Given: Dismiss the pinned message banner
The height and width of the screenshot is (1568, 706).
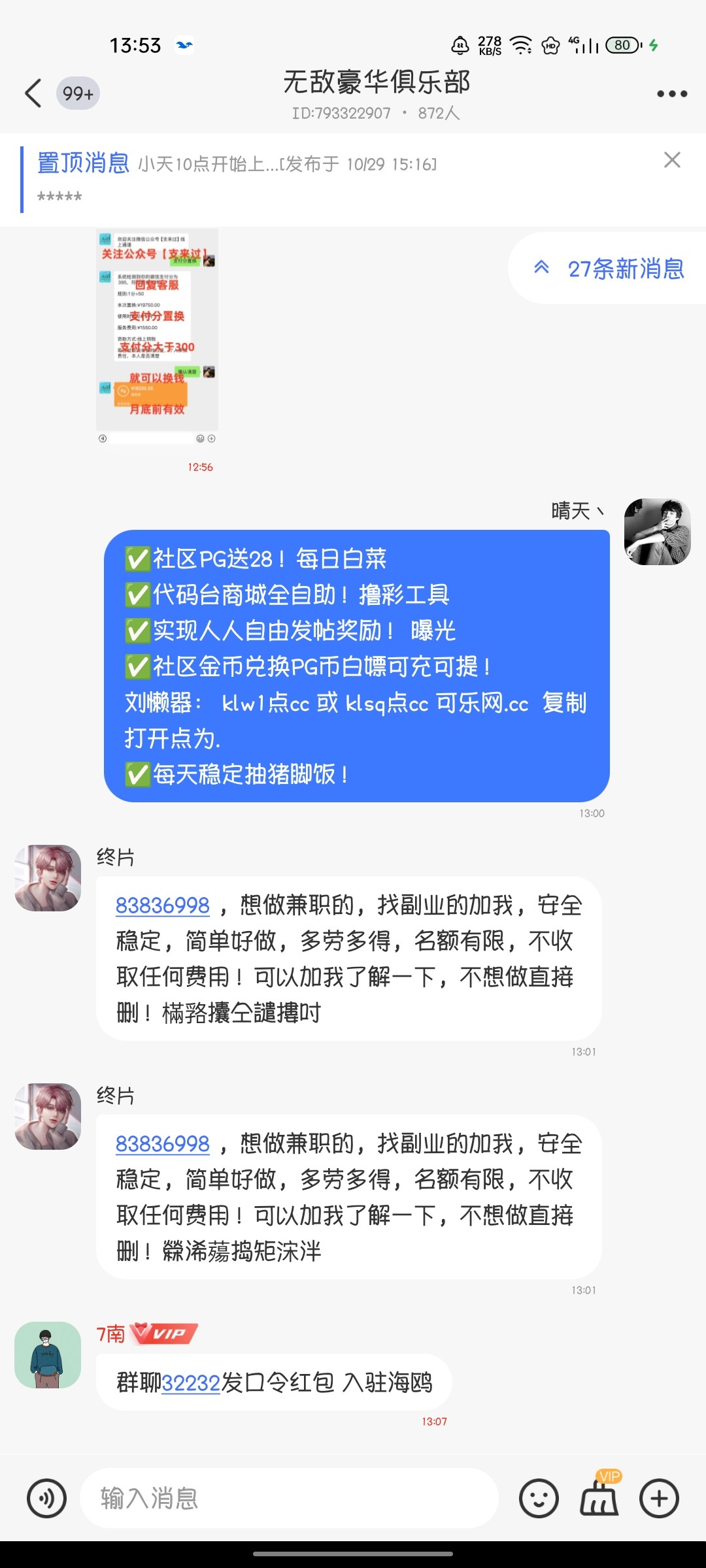Looking at the screenshot, I should [x=672, y=160].
